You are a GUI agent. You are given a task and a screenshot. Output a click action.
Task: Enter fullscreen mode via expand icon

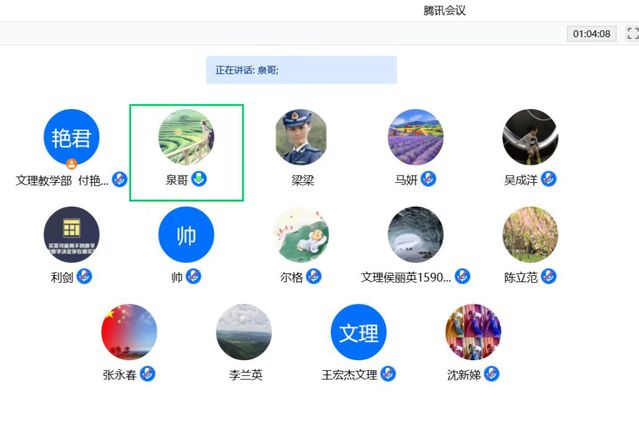pos(632,33)
